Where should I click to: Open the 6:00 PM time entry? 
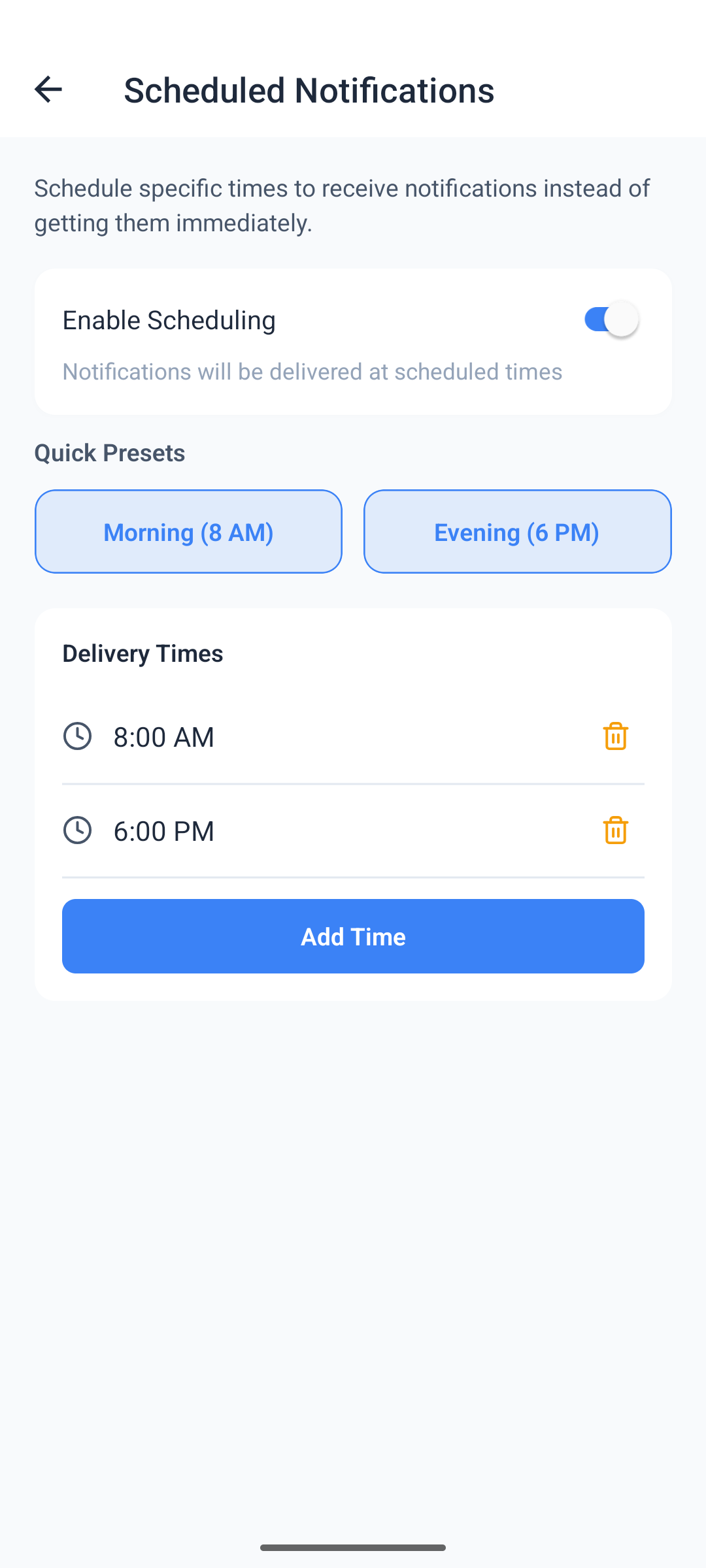(x=163, y=831)
